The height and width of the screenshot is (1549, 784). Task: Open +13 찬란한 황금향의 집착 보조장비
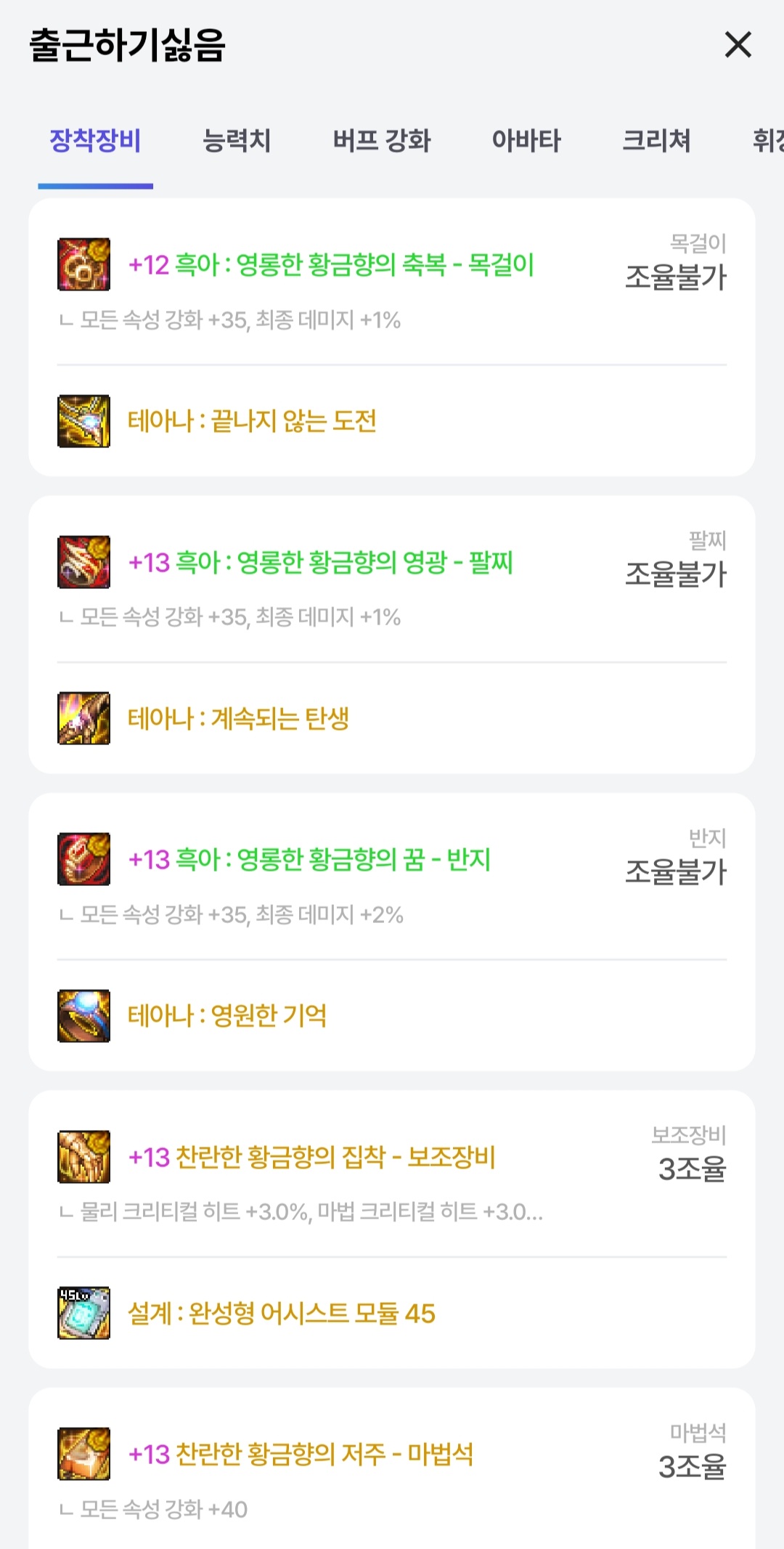(312, 1158)
